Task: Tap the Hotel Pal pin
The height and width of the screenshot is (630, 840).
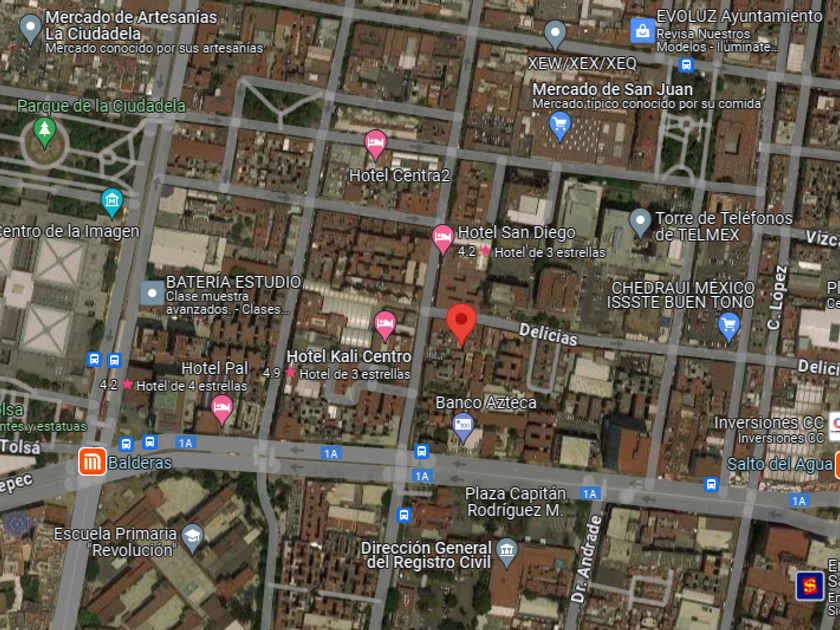Action: coord(221,410)
